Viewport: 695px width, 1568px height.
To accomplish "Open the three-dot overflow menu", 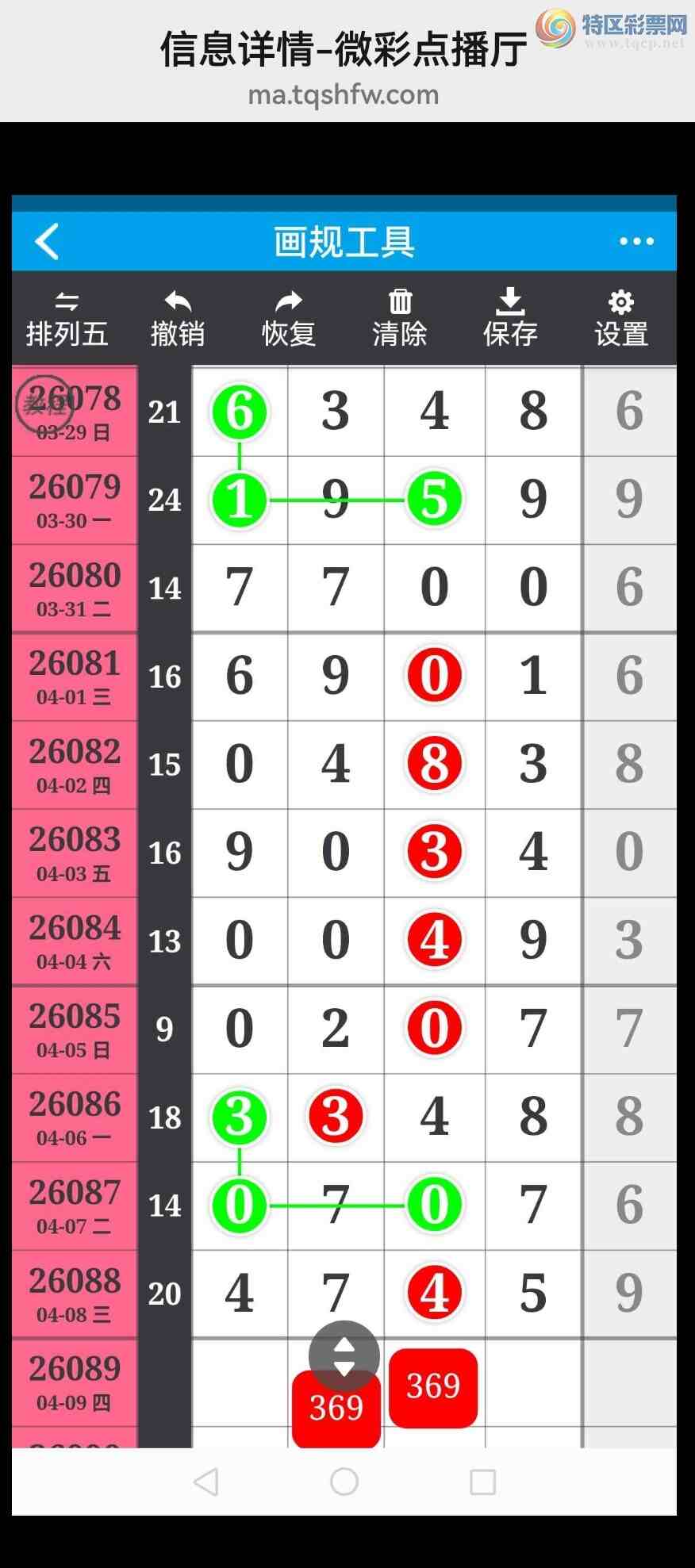I will pyautogui.click(x=636, y=241).
